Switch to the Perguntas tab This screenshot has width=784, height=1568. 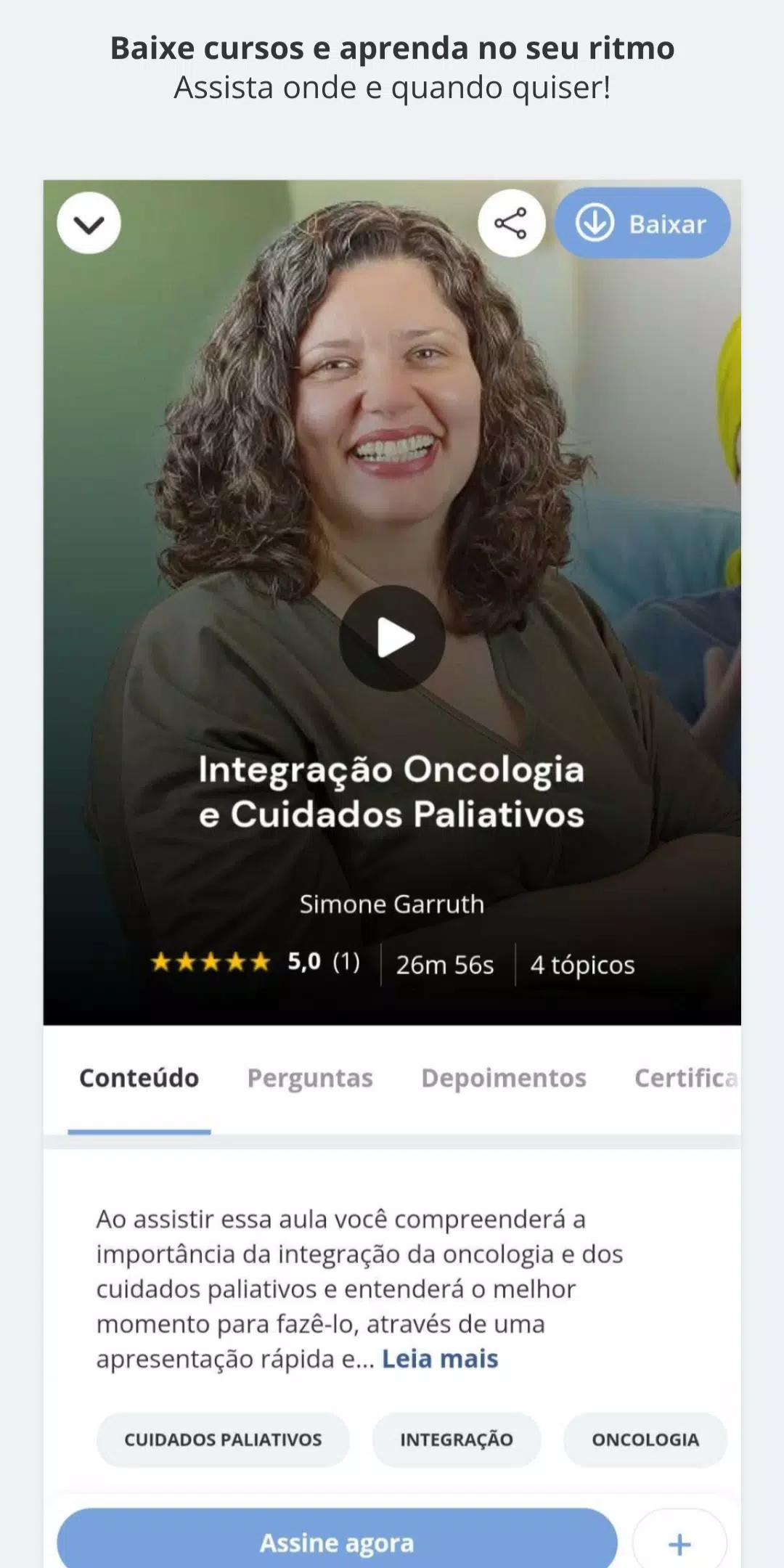(310, 1078)
